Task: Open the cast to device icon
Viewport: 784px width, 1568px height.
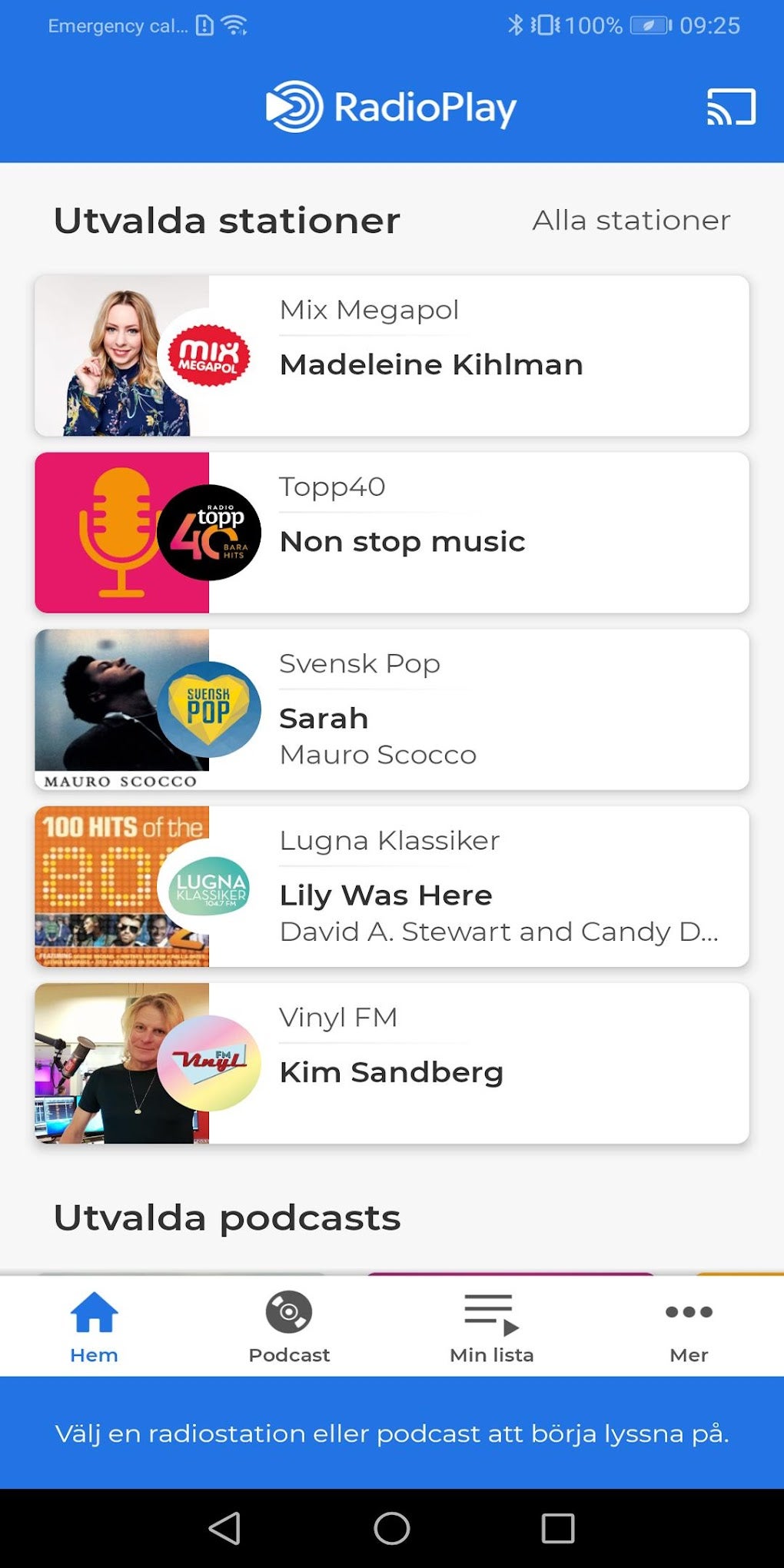Action: [x=731, y=107]
